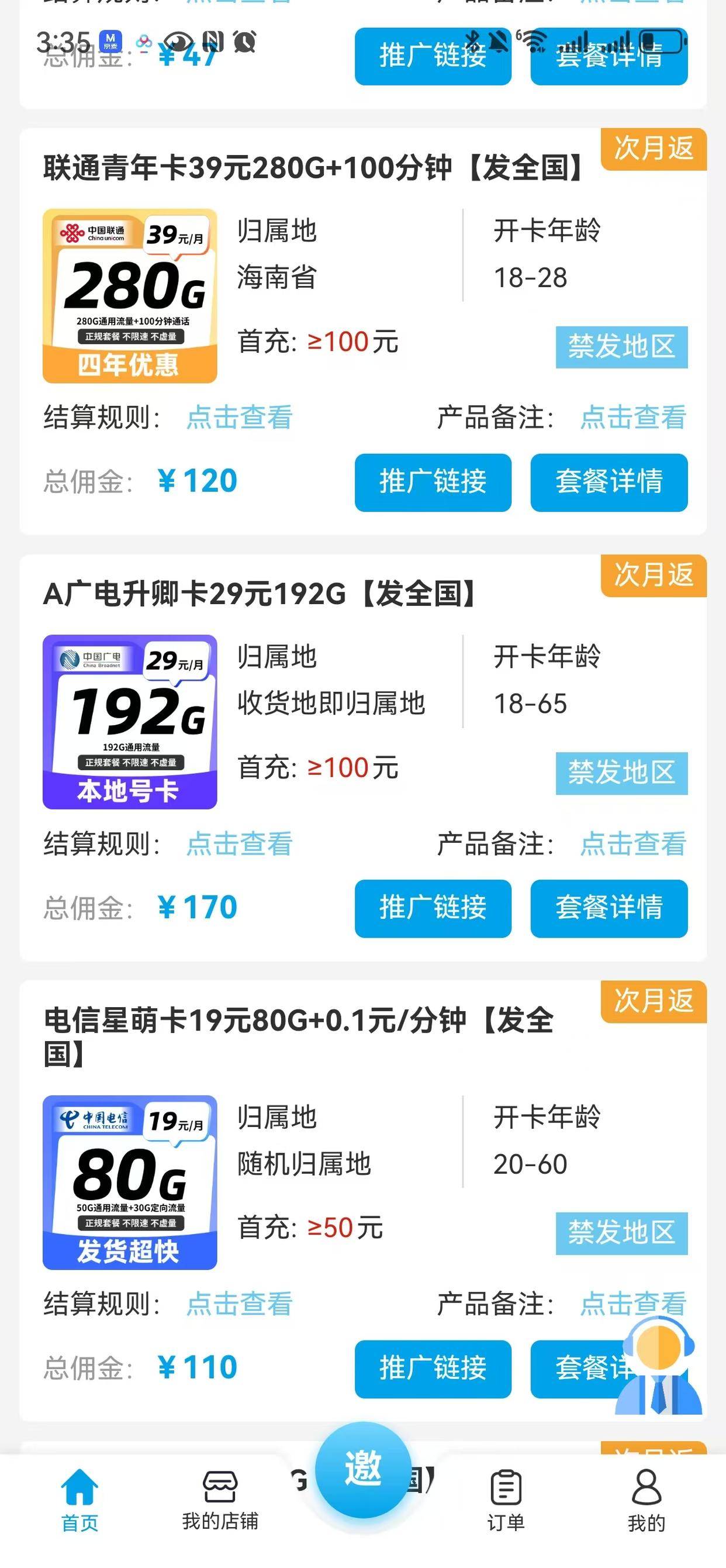The height and width of the screenshot is (1568, 726).
Task: View 套餐详情 for 联通青年卡 39元280G
Action: (x=609, y=482)
